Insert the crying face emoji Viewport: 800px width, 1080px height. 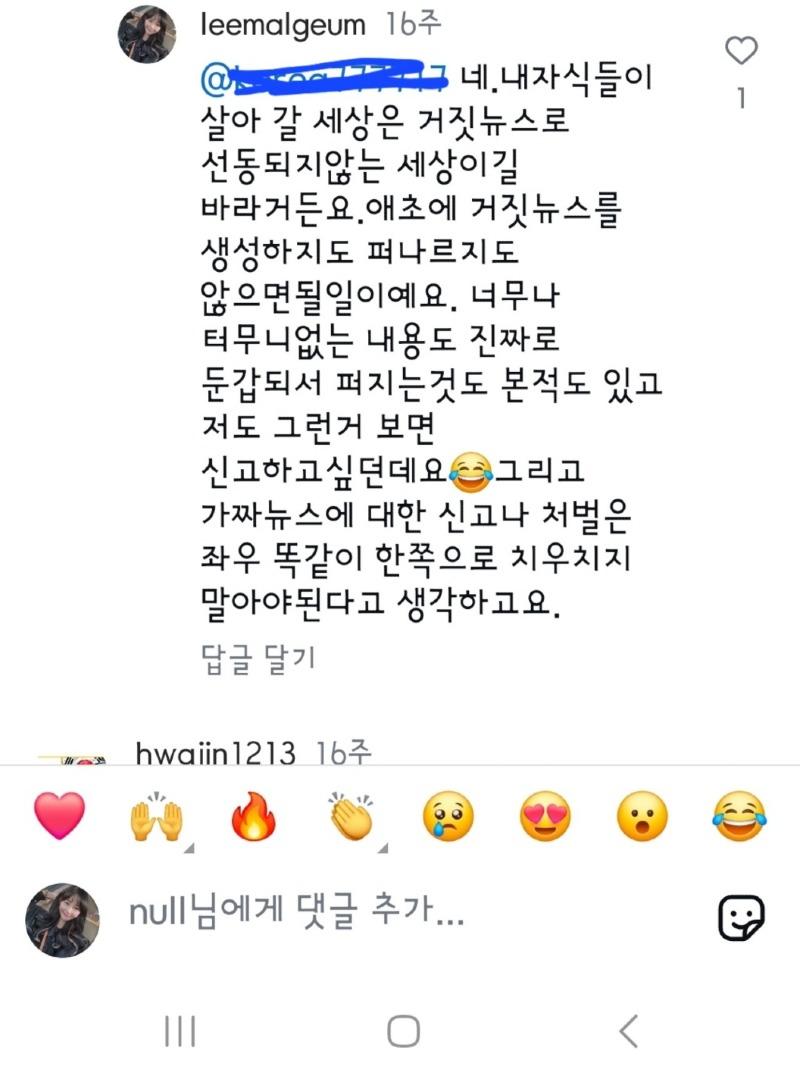448,817
